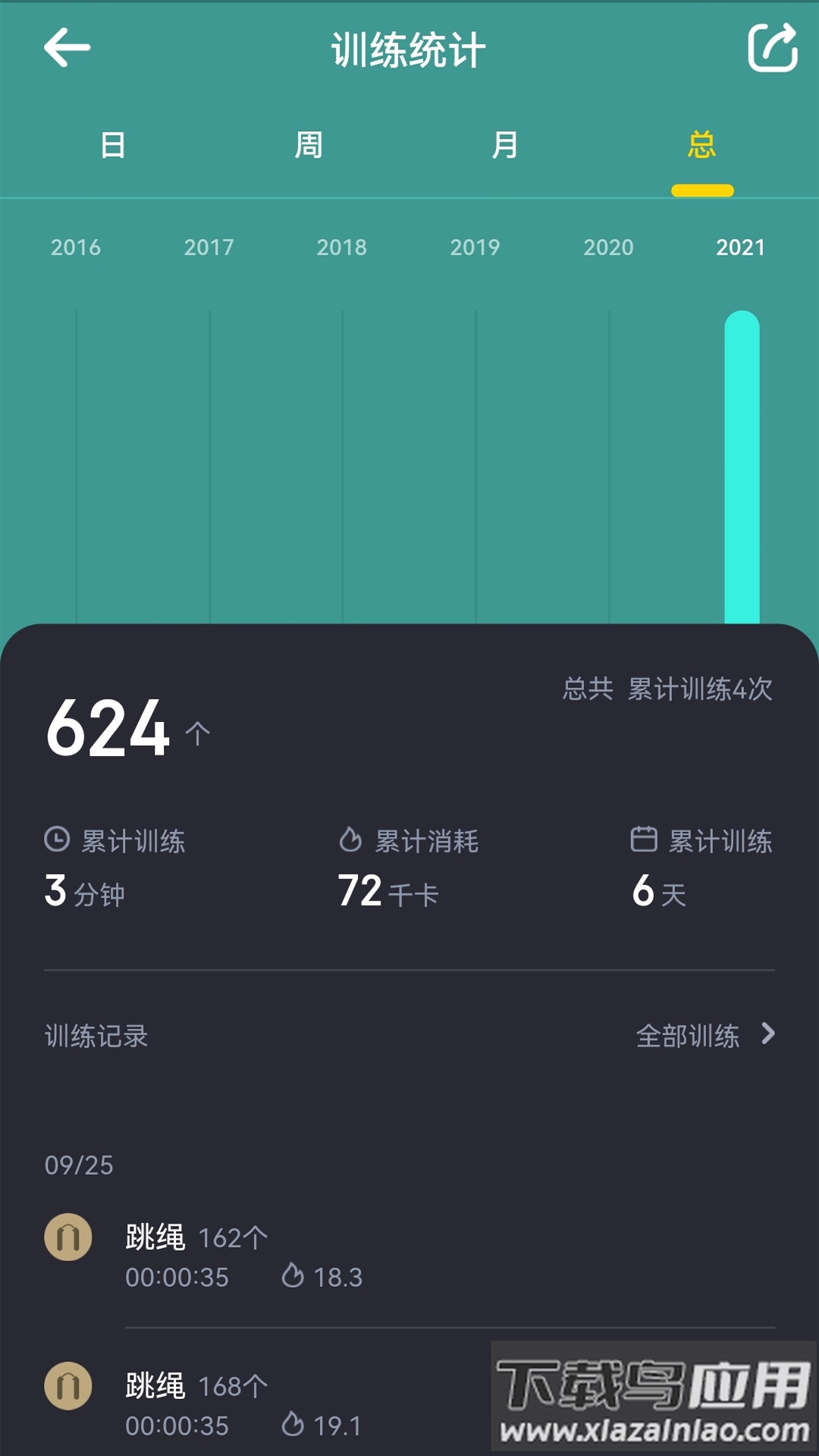This screenshot has height=1456, width=819.
Task: Switch to the 日 (day) tab
Action: (113, 145)
